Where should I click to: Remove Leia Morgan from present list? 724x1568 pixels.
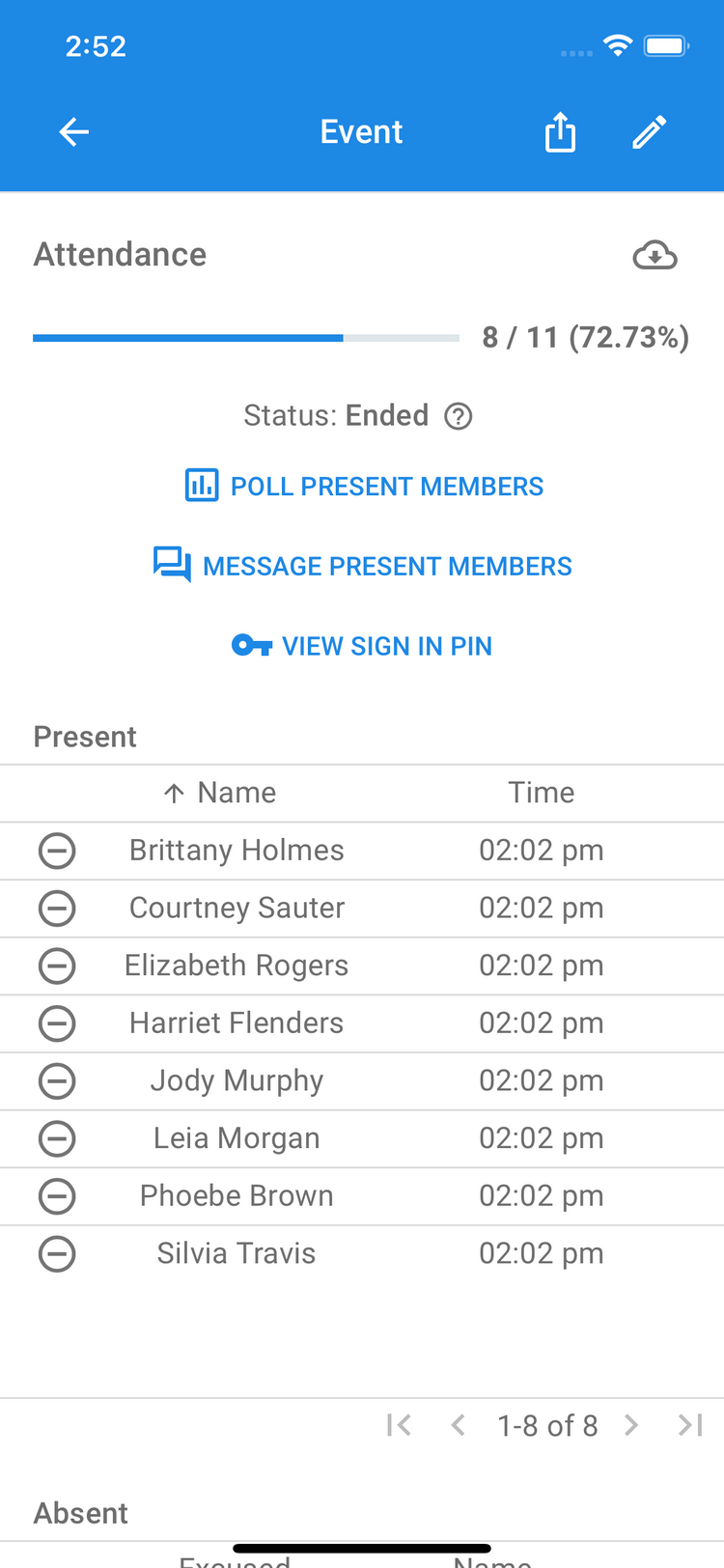tap(57, 1139)
